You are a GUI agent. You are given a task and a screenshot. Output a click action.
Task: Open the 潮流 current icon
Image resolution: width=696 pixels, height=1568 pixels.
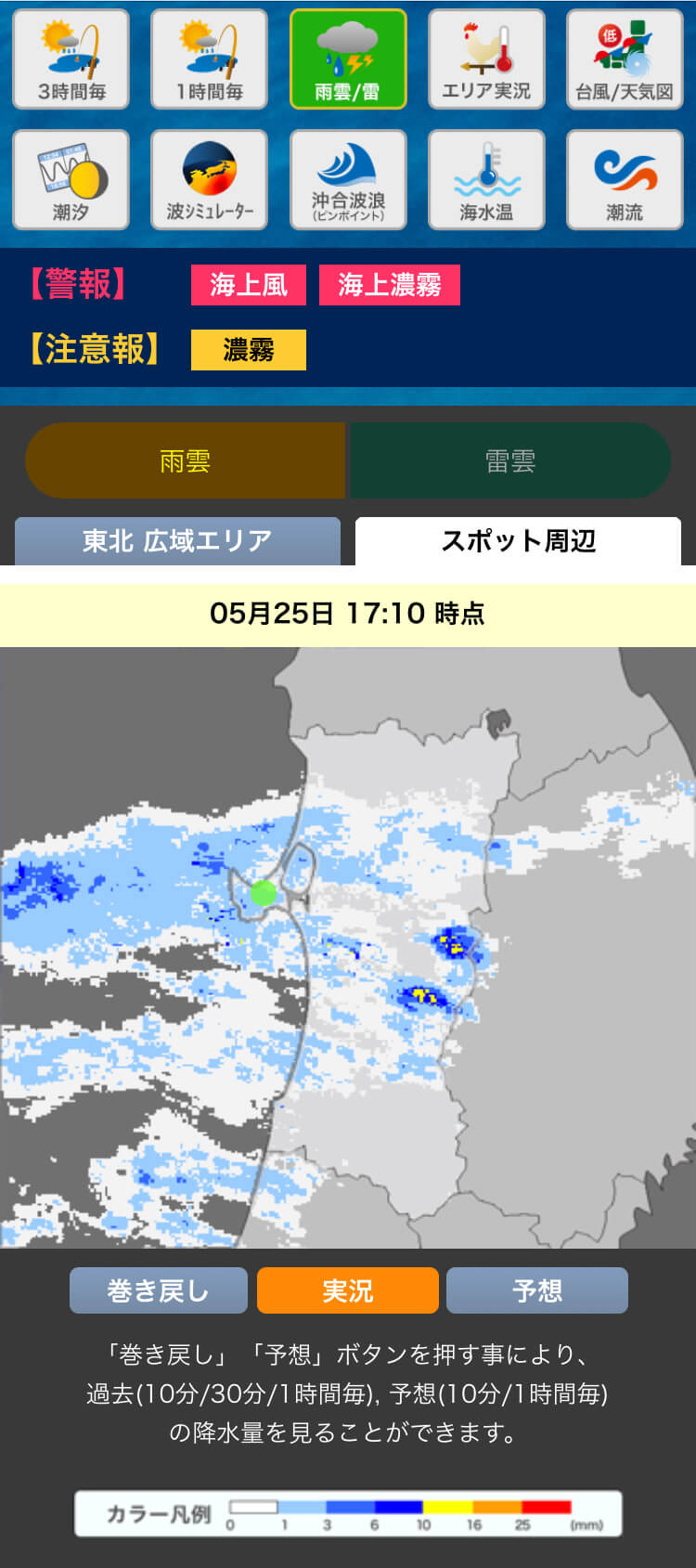click(x=625, y=180)
